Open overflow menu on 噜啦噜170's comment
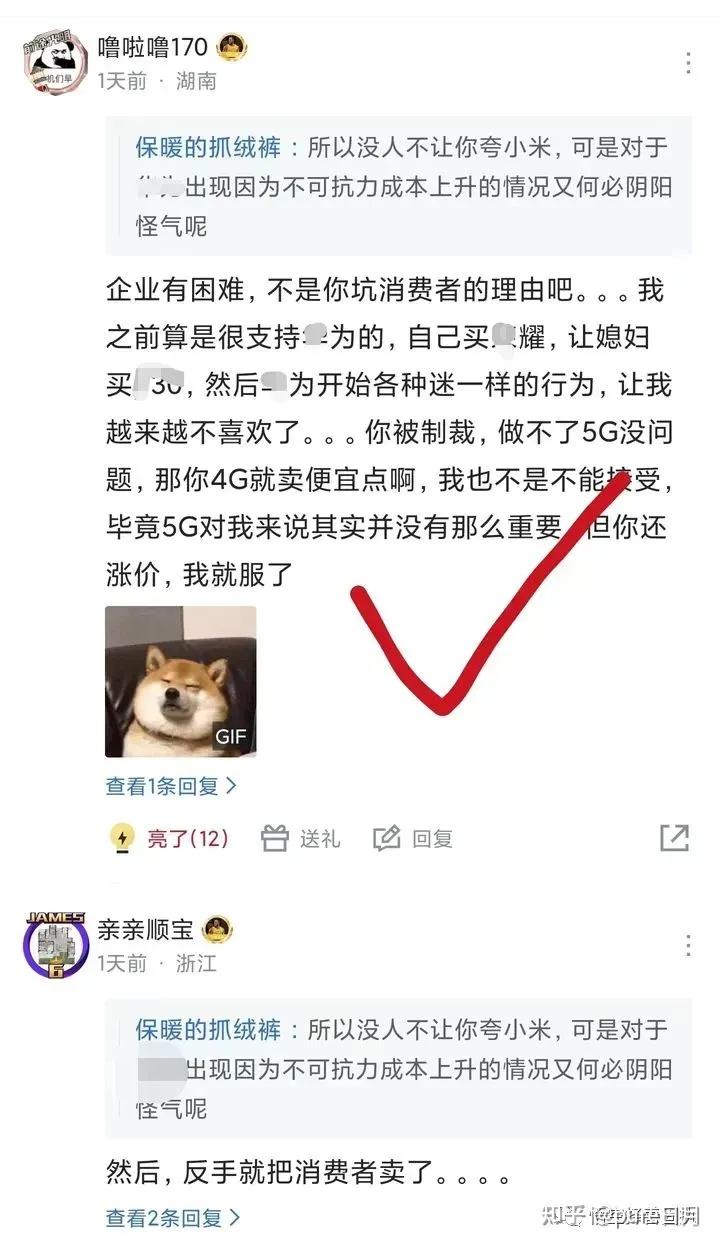The height and width of the screenshot is (1248, 720). click(x=688, y=62)
